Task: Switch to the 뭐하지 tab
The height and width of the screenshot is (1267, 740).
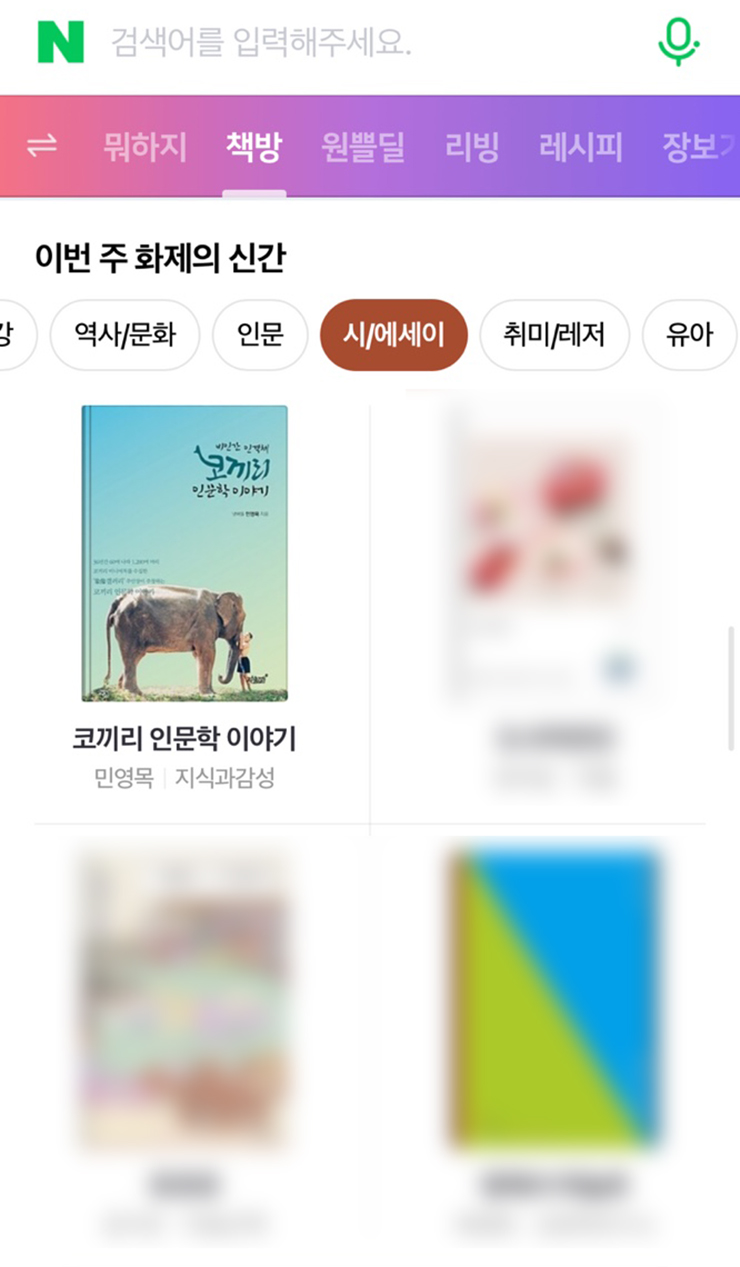Action: (145, 147)
